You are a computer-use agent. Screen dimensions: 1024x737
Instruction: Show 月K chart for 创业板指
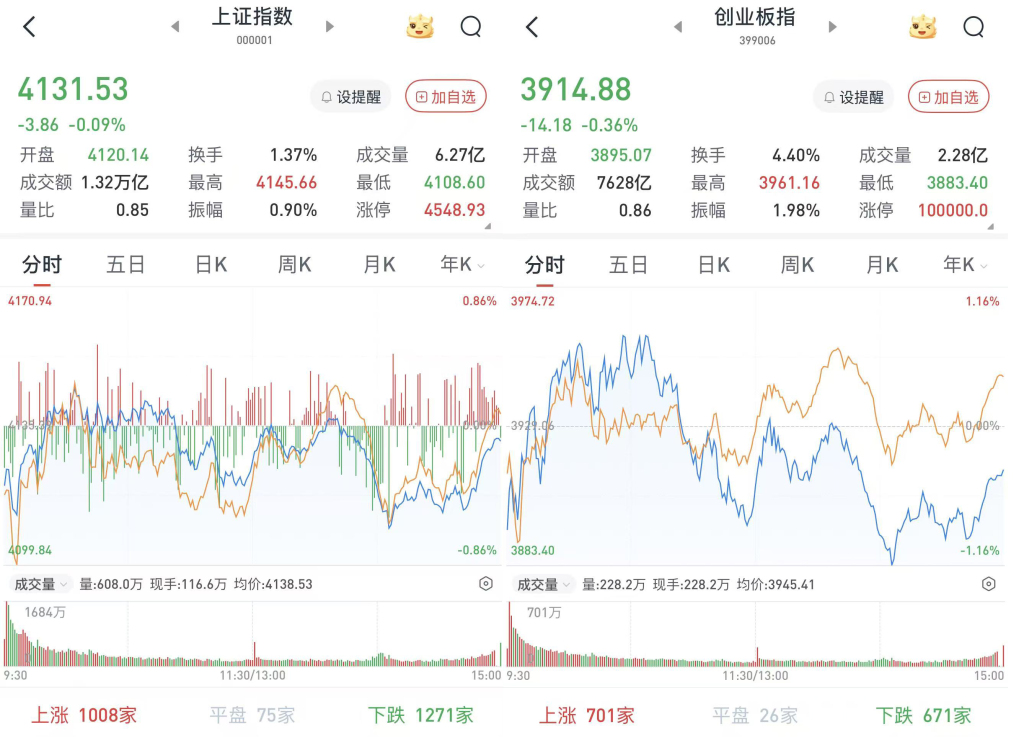click(882, 264)
